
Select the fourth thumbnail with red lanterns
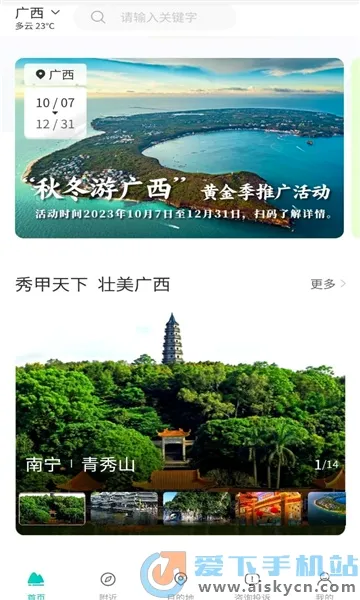click(269, 508)
